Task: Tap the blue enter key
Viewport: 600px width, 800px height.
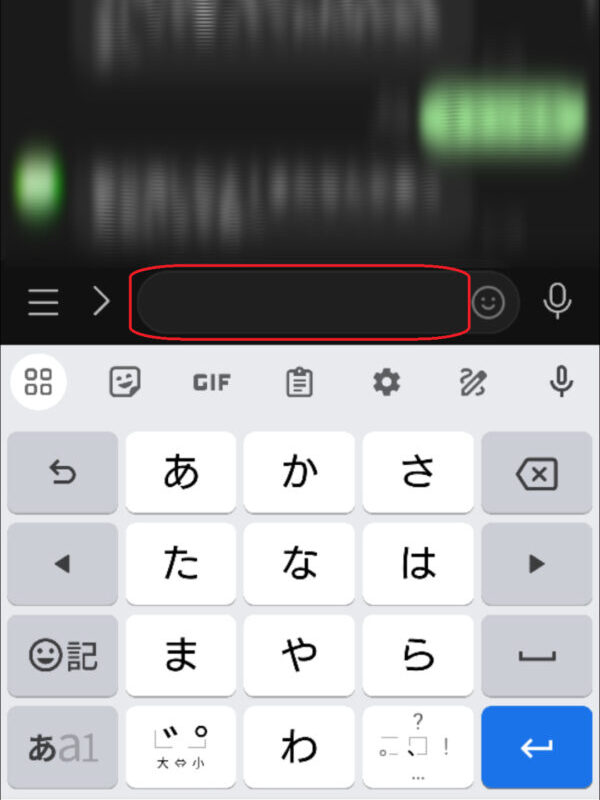Action: pos(537,747)
